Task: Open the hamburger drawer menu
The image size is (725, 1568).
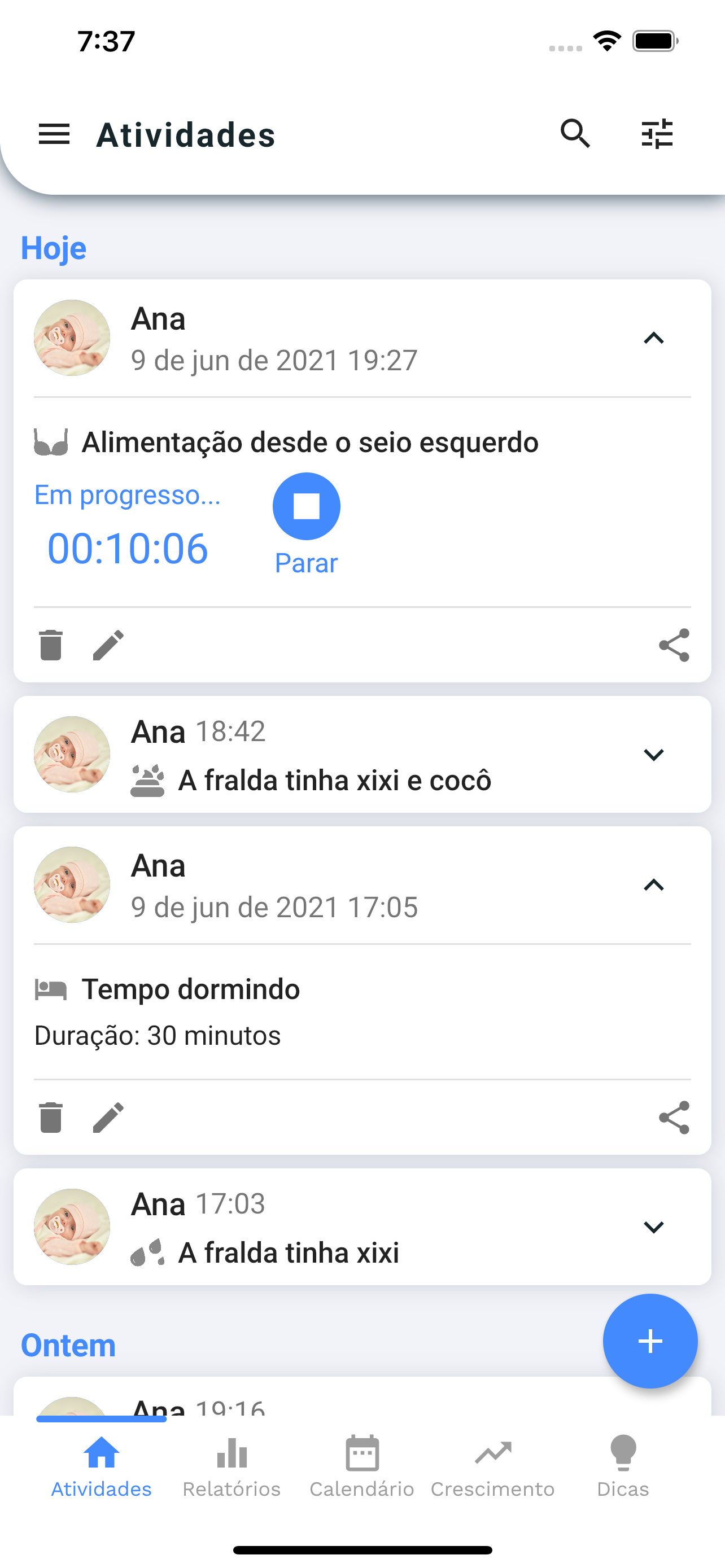Action: coord(54,134)
